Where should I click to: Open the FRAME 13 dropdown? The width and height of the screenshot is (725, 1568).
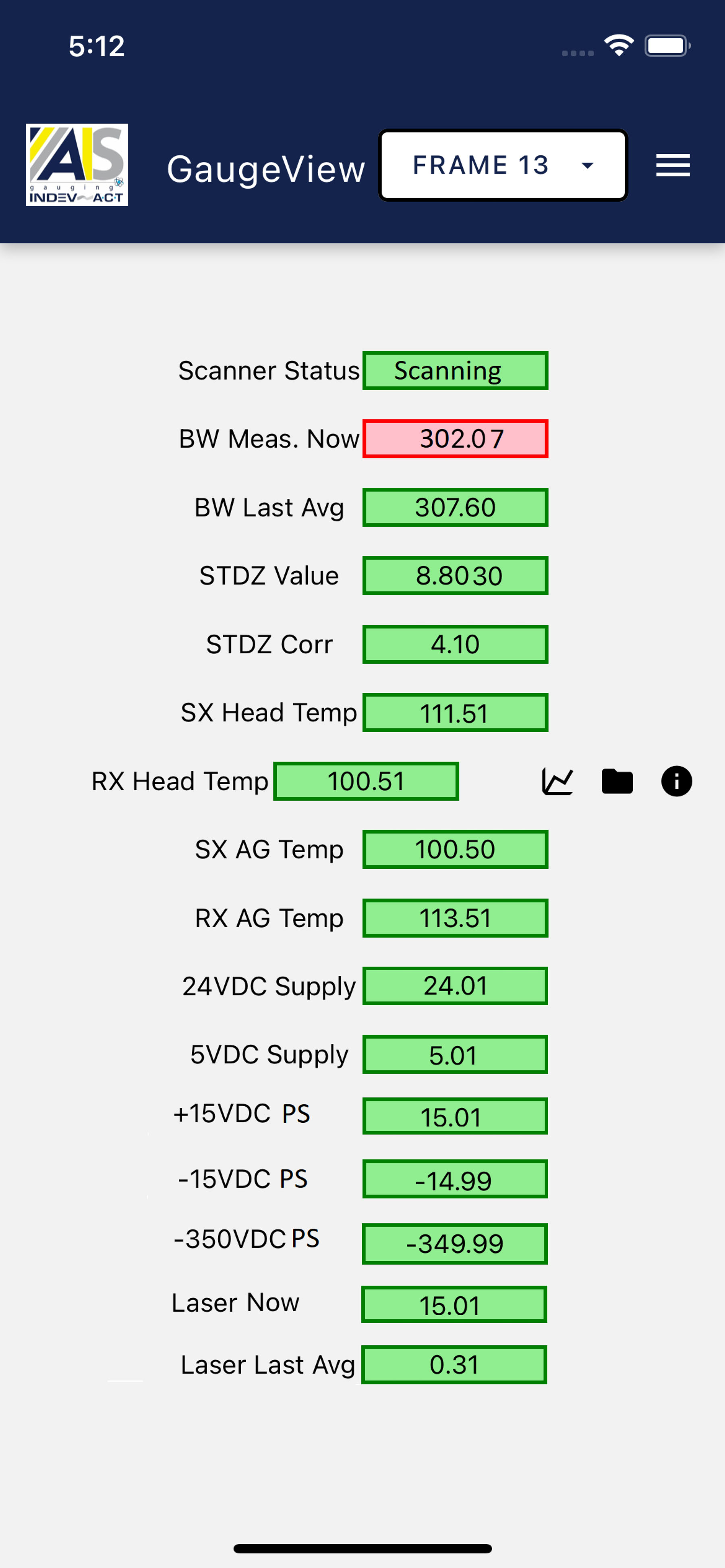pyautogui.click(x=503, y=165)
